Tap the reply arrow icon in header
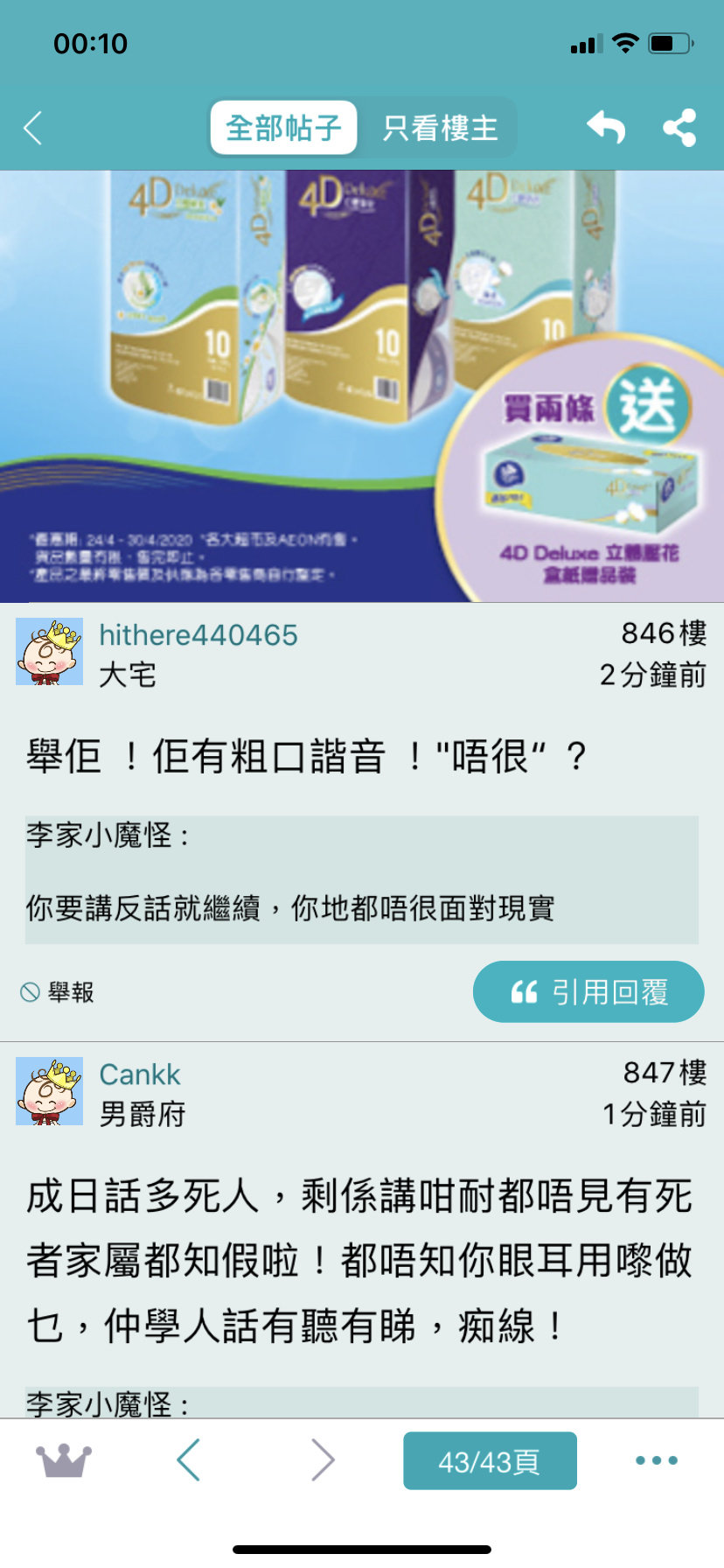Image resolution: width=724 pixels, height=1568 pixels. (606, 128)
